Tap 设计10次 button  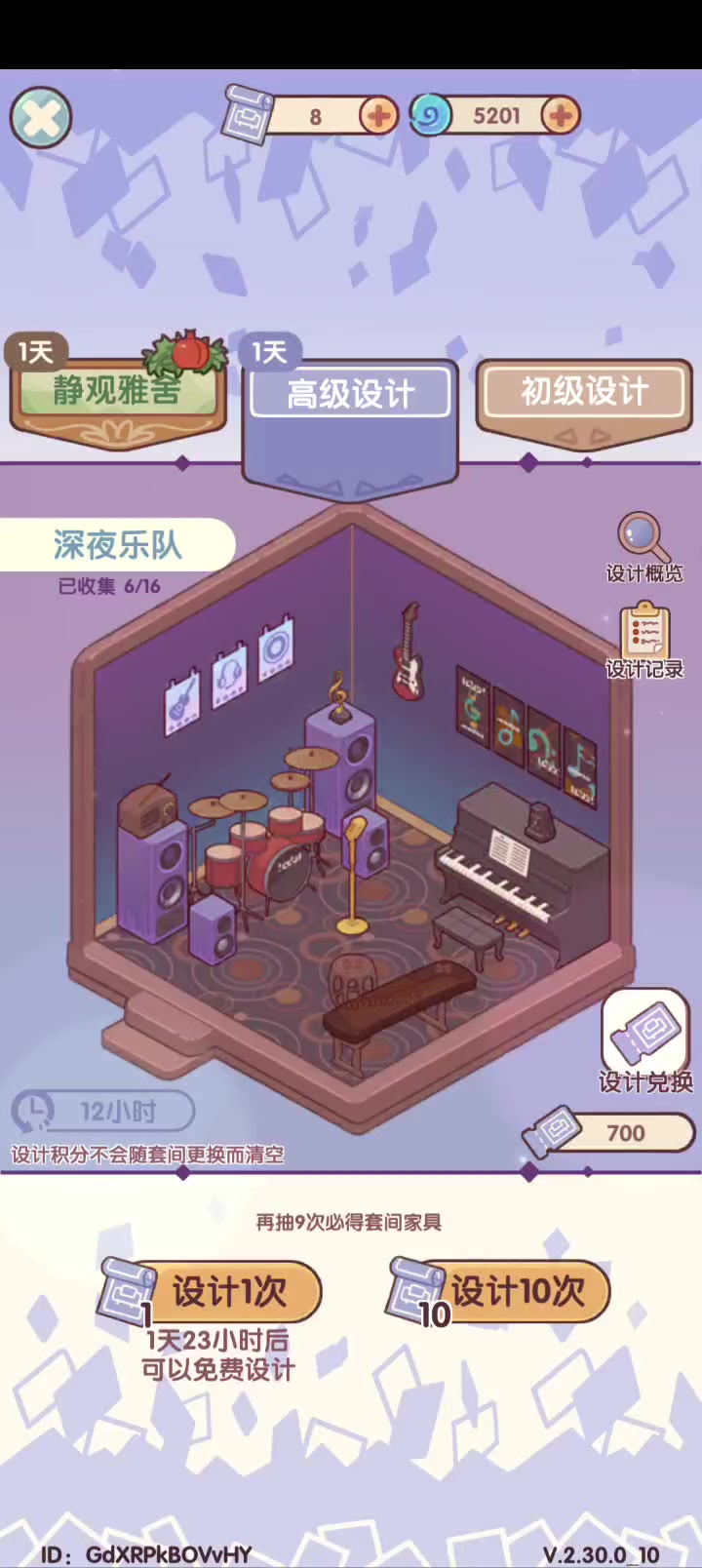(x=500, y=1292)
